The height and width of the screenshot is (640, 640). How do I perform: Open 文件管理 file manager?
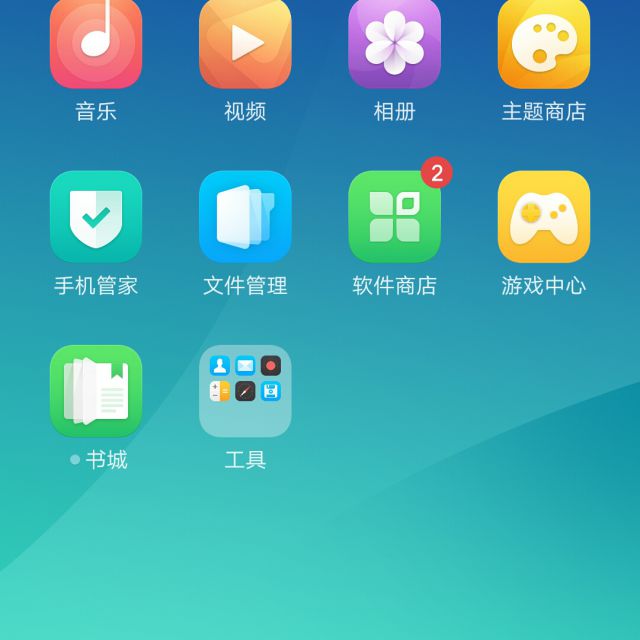tap(245, 217)
